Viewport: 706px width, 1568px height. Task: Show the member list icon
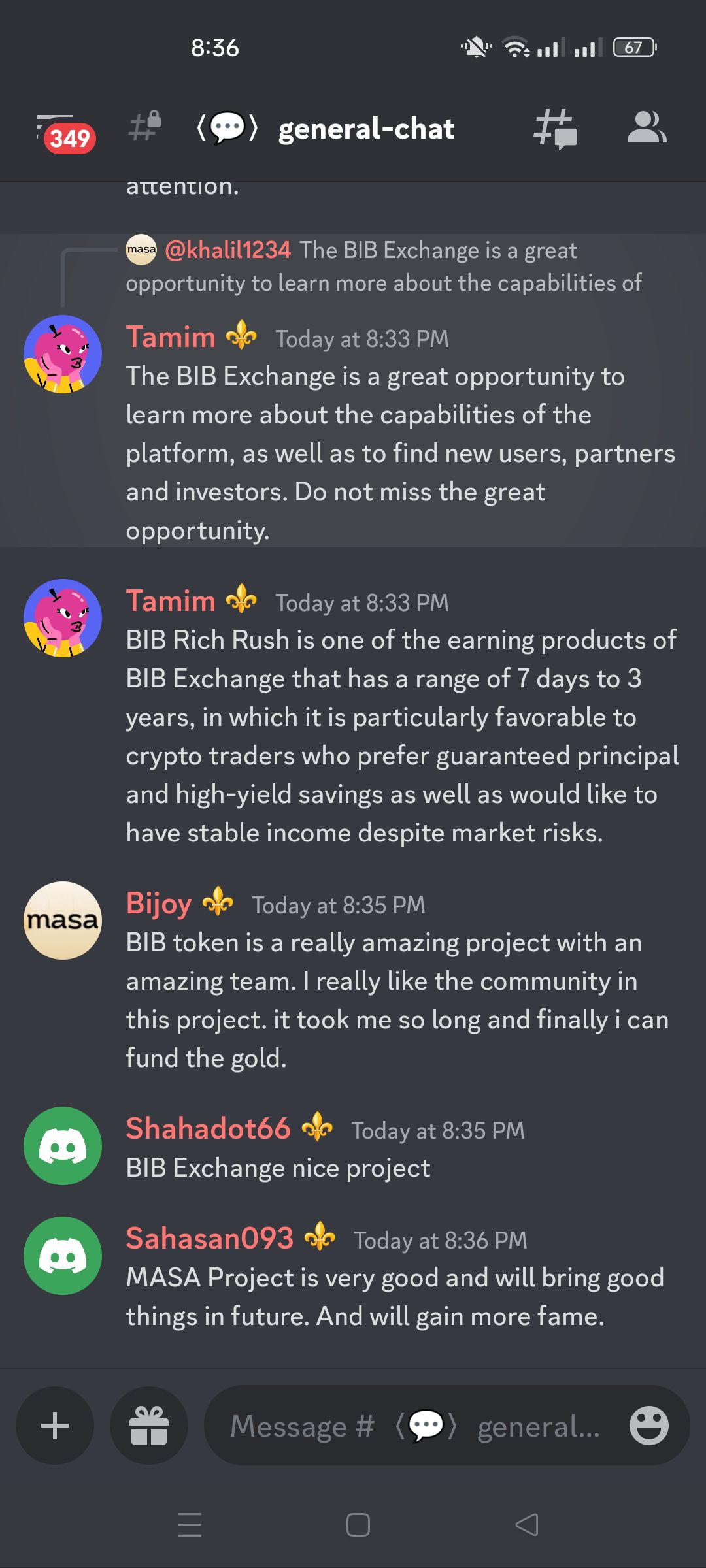646,128
